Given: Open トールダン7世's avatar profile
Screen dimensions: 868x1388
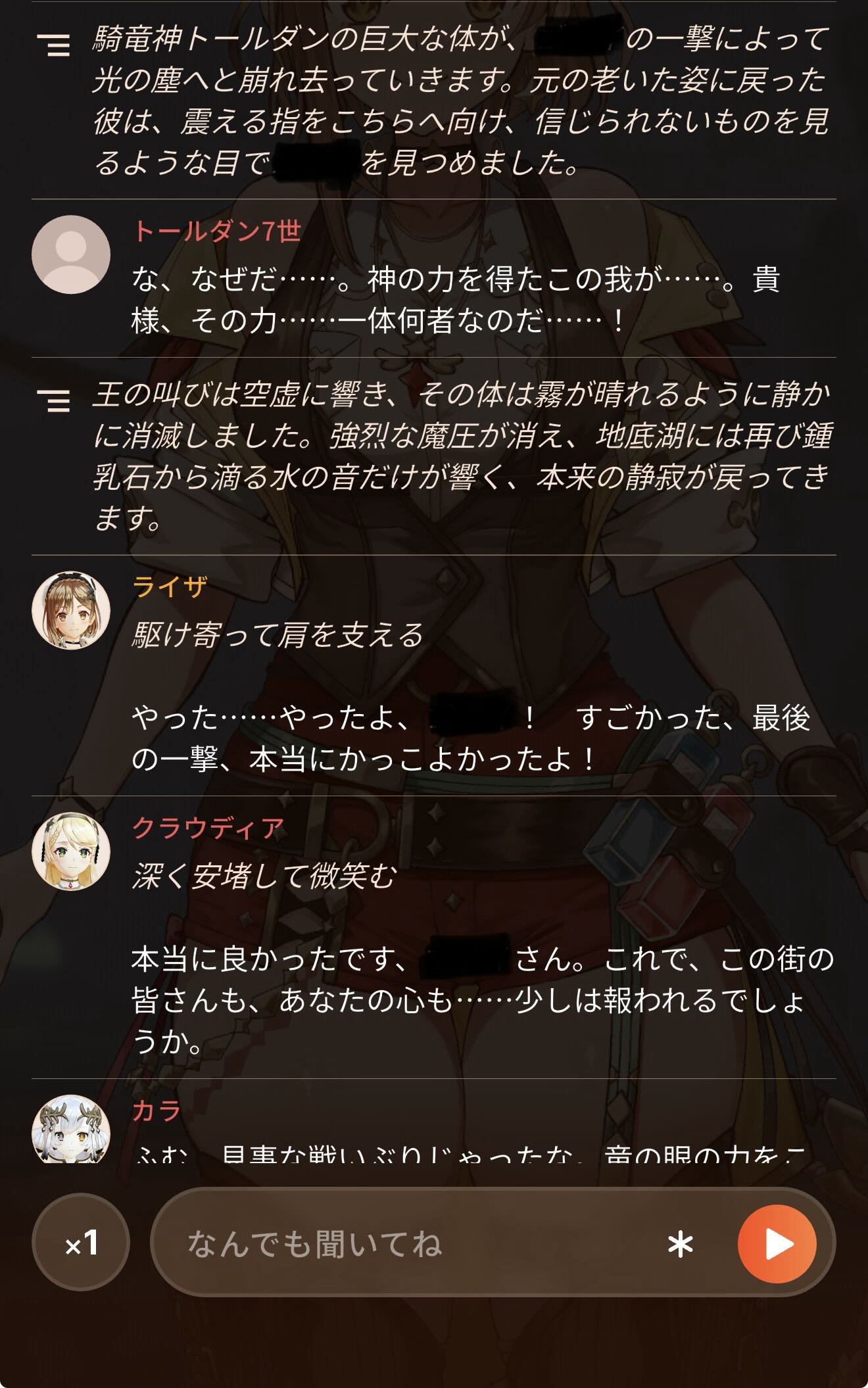Looking at the screenshot, I should click(71, 254).
